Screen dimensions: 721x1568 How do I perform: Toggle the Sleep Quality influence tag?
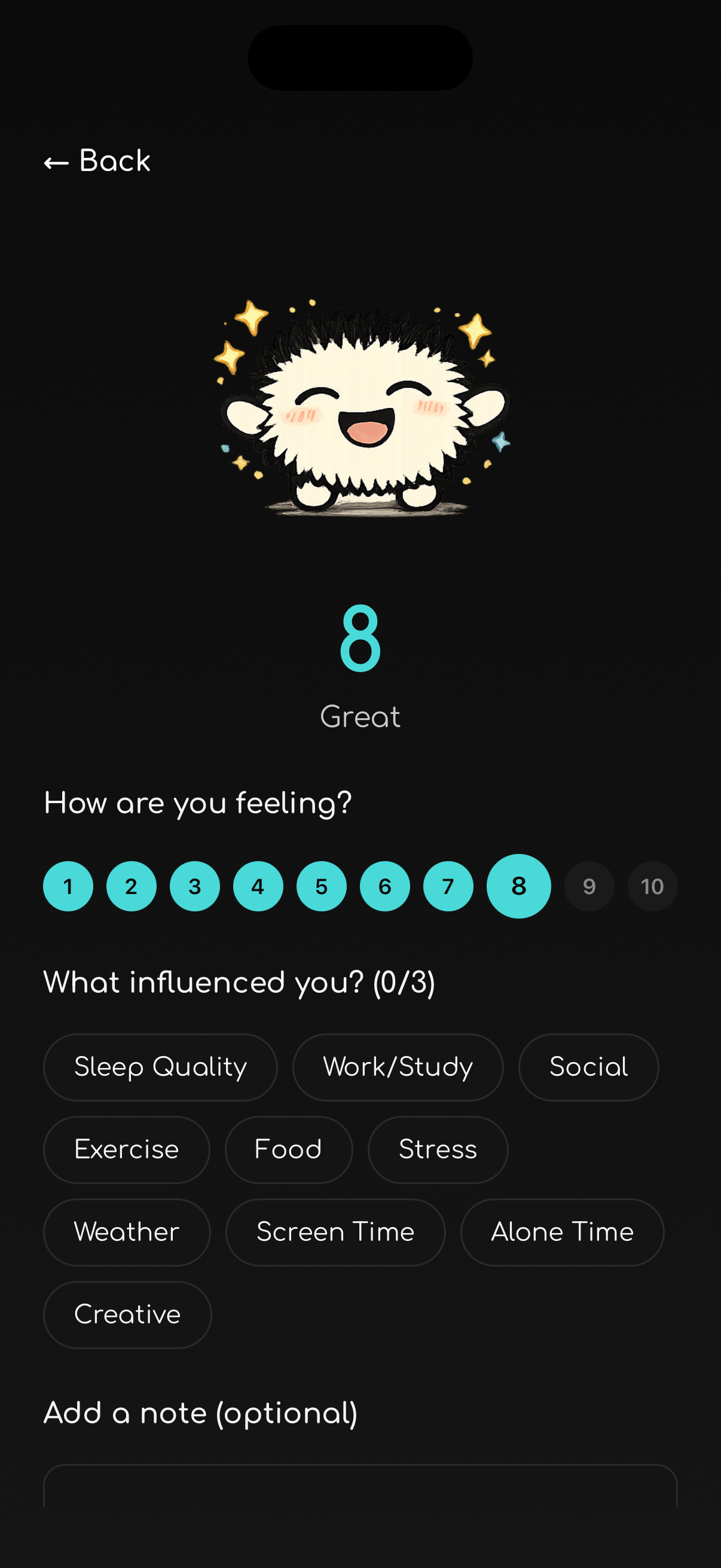[x=160, y=1066]
